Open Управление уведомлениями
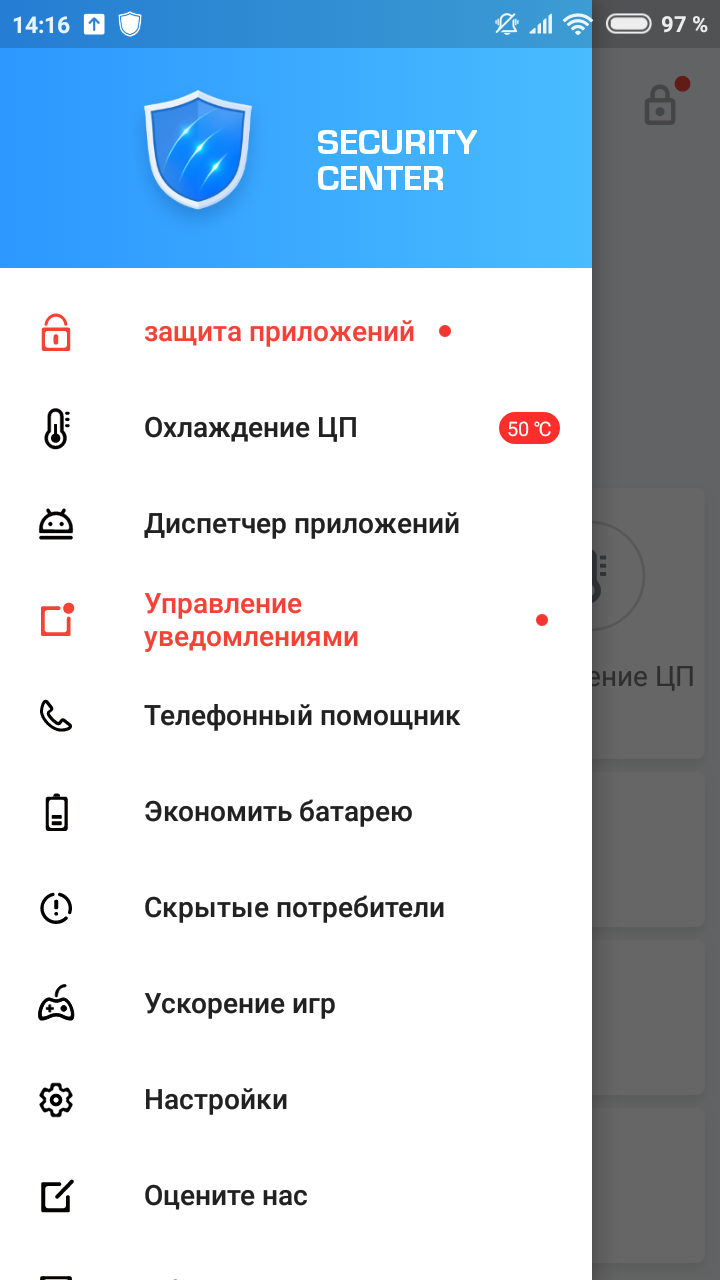 (x=296, y=620)
